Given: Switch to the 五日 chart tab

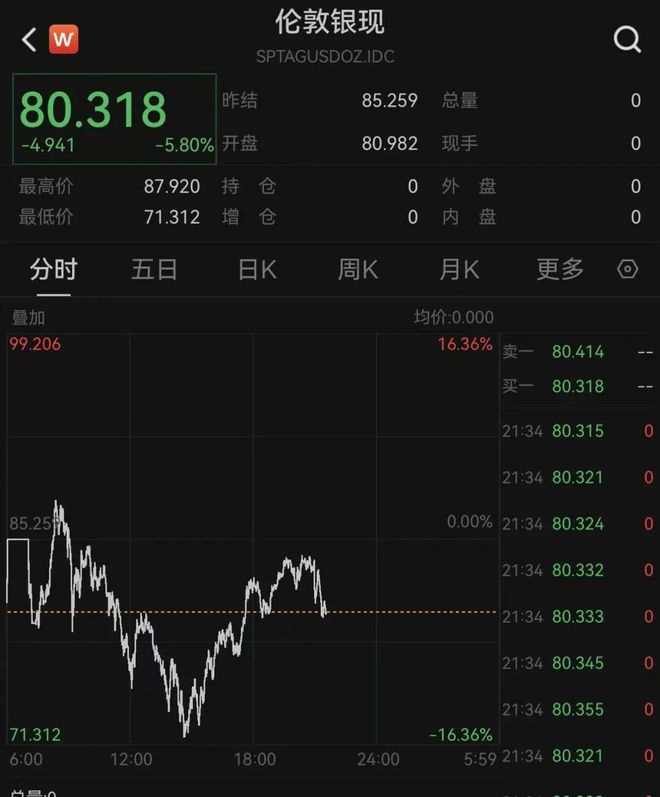Looking at the screenshot, I should 154,269.
